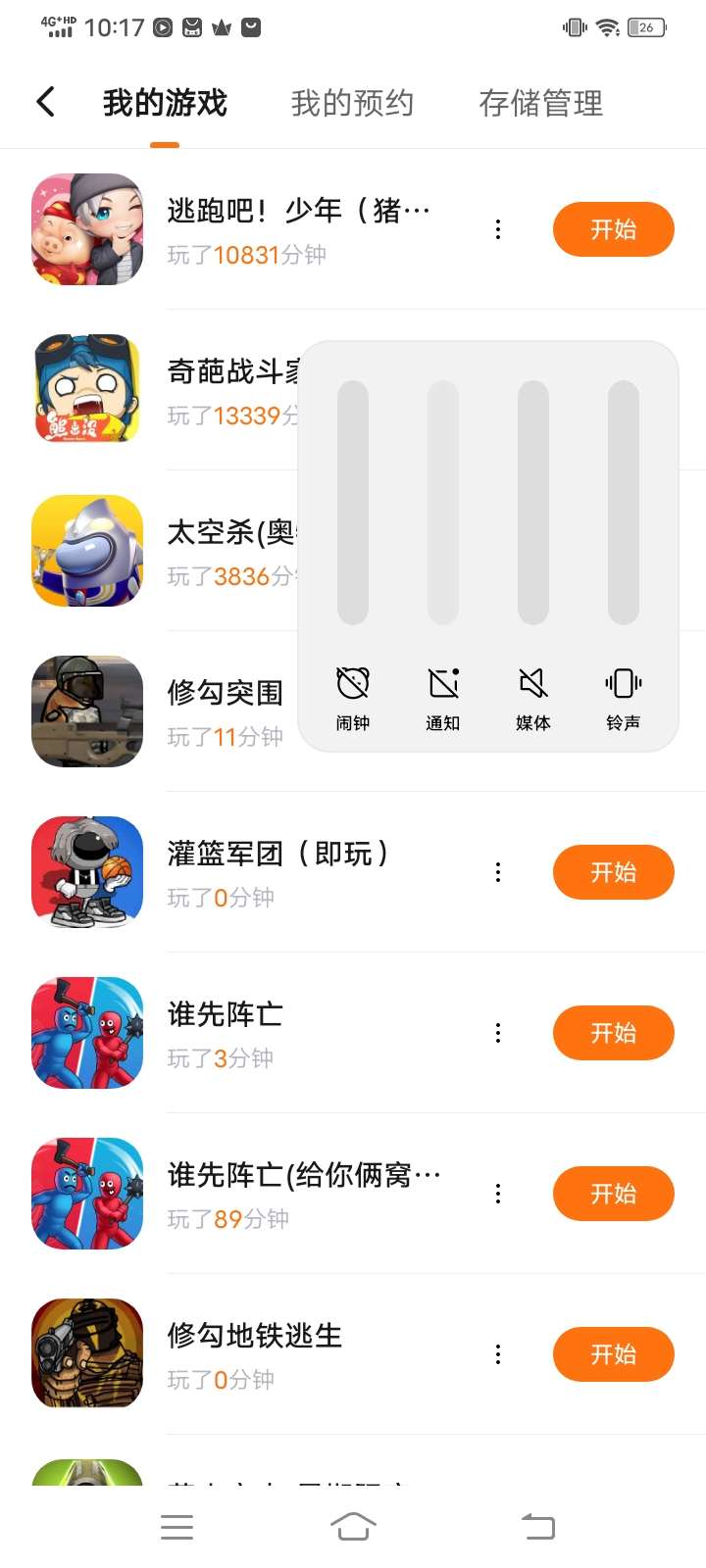Open more options for 灌篮军团（即玩）
Screen dimensions: 706x1568
click(498, 872)
